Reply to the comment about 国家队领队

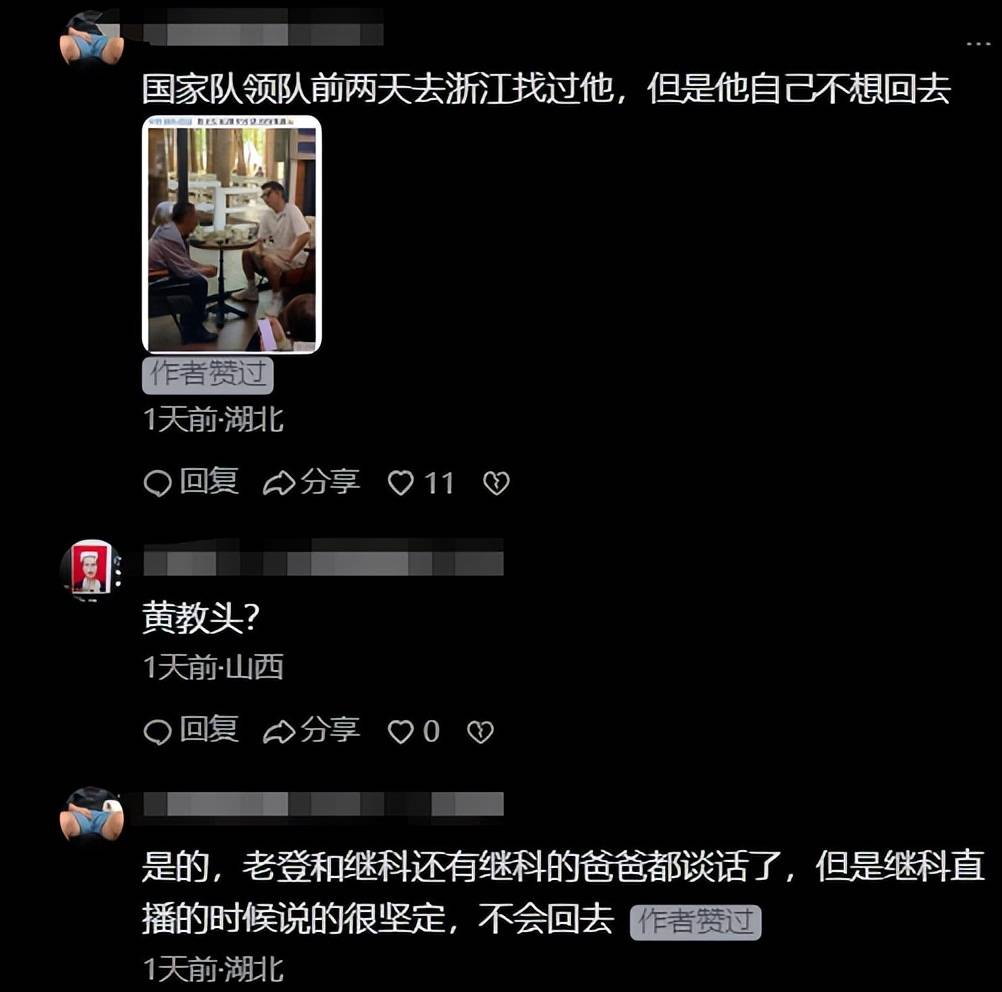(x=191, y=483)
